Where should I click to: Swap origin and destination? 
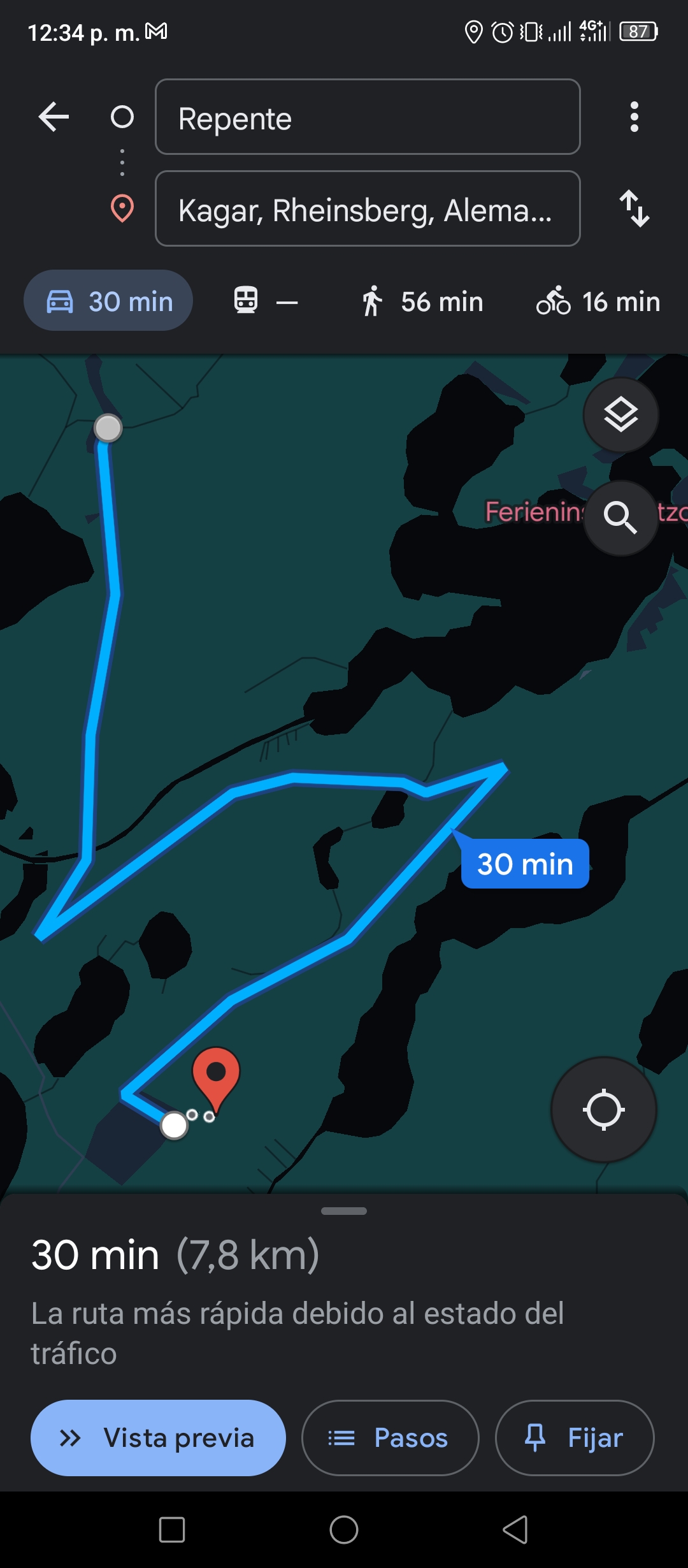pyautogui.click(x=634, y=208)
